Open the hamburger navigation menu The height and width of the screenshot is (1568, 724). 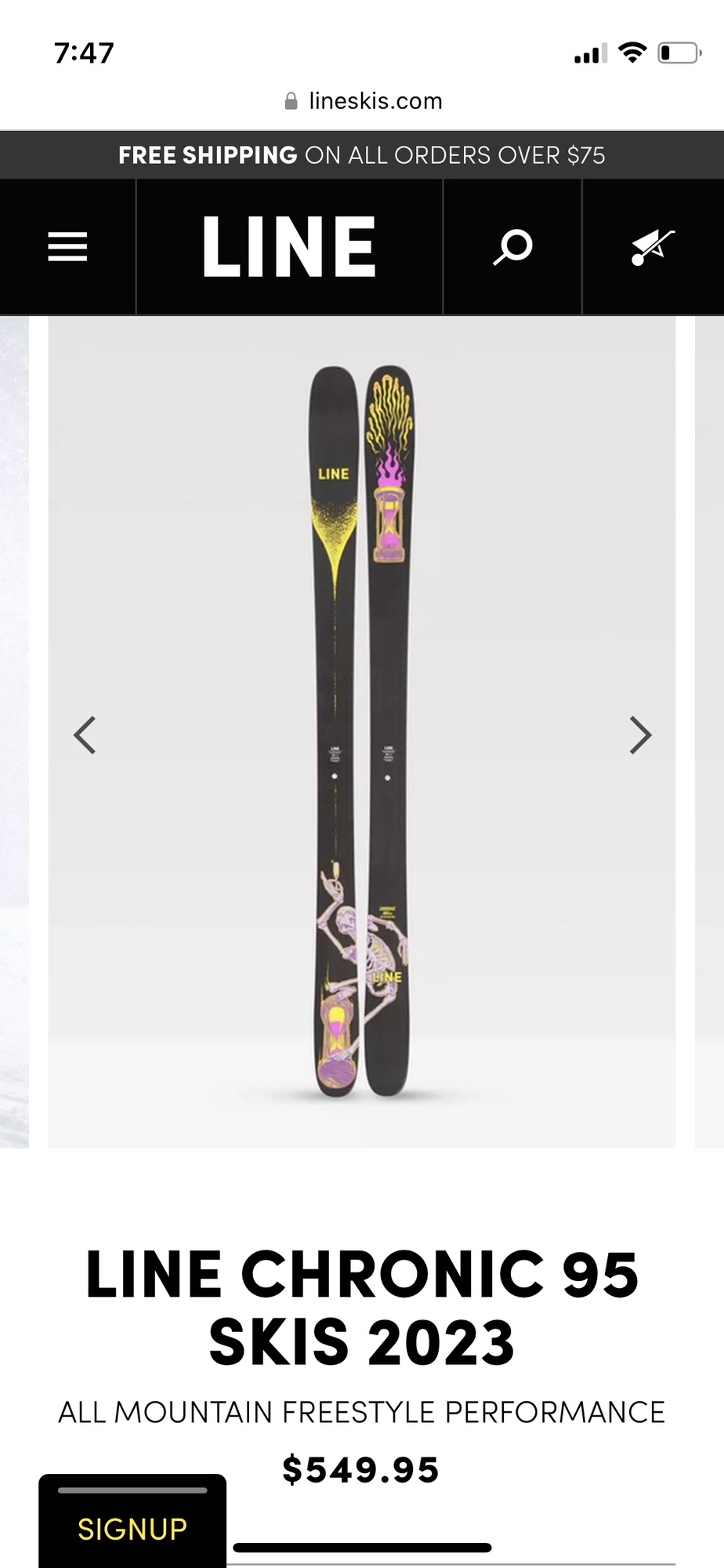[x=67, y=245]
